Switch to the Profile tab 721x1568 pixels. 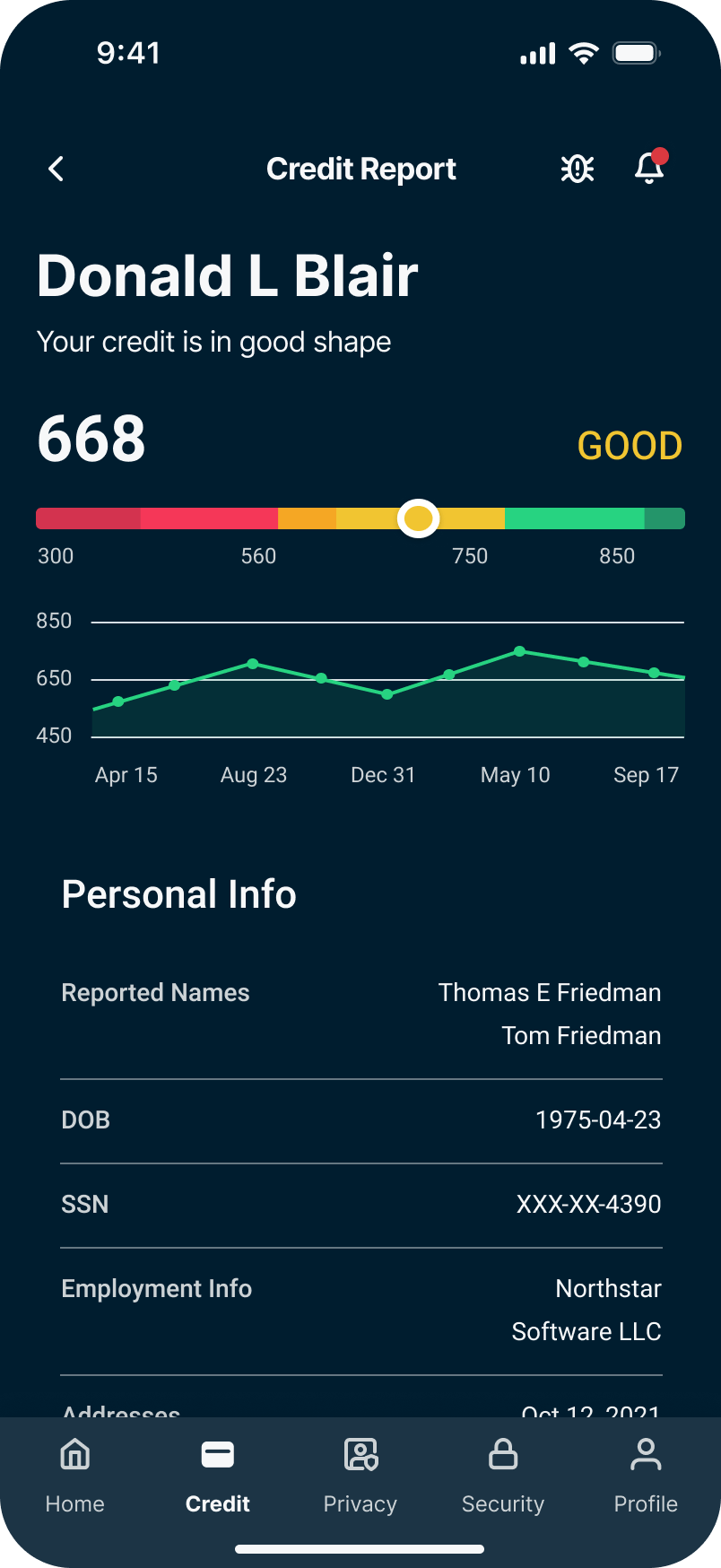[646, 1475]
